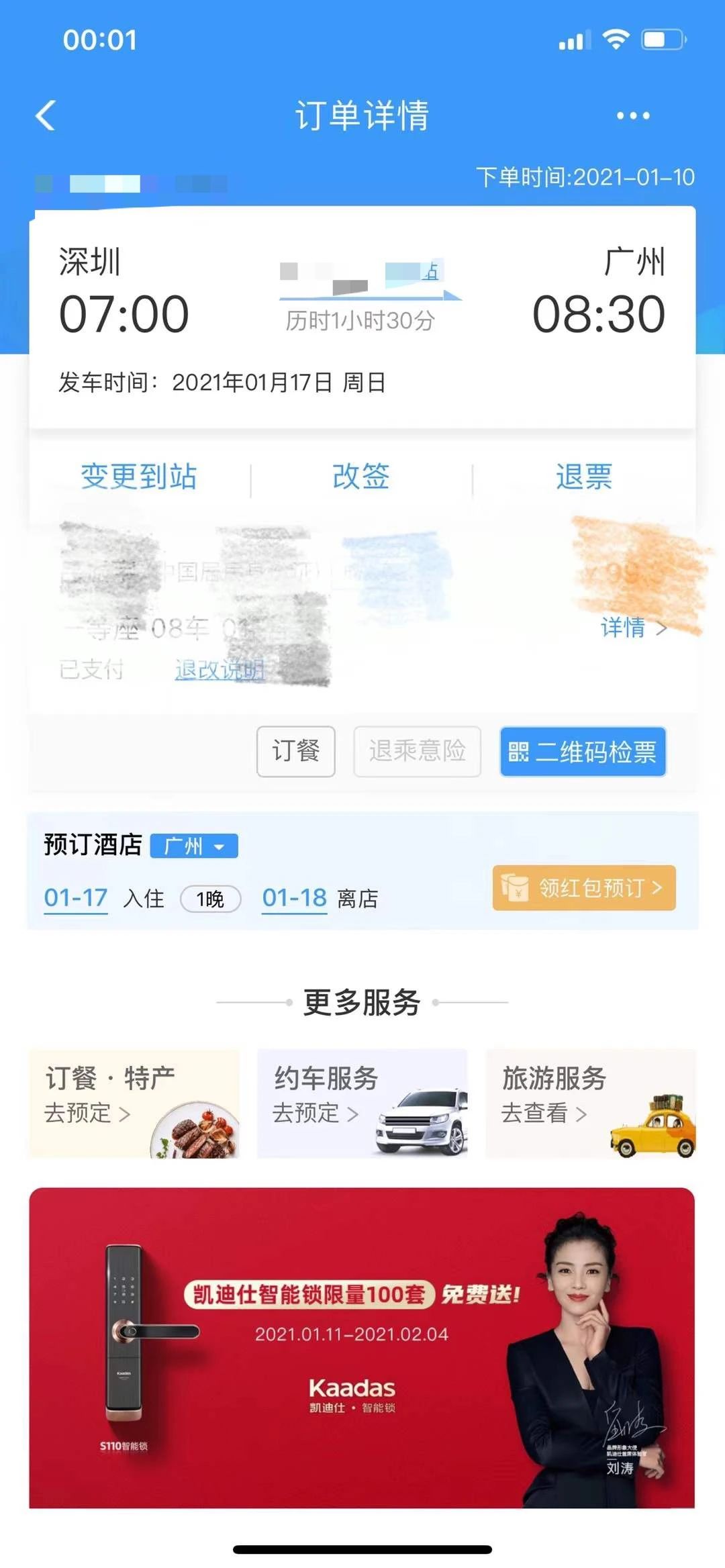Open the 旅游服务 travel service card
The height and width of the screenshot is (1568, 725).
coord(590,1103)
